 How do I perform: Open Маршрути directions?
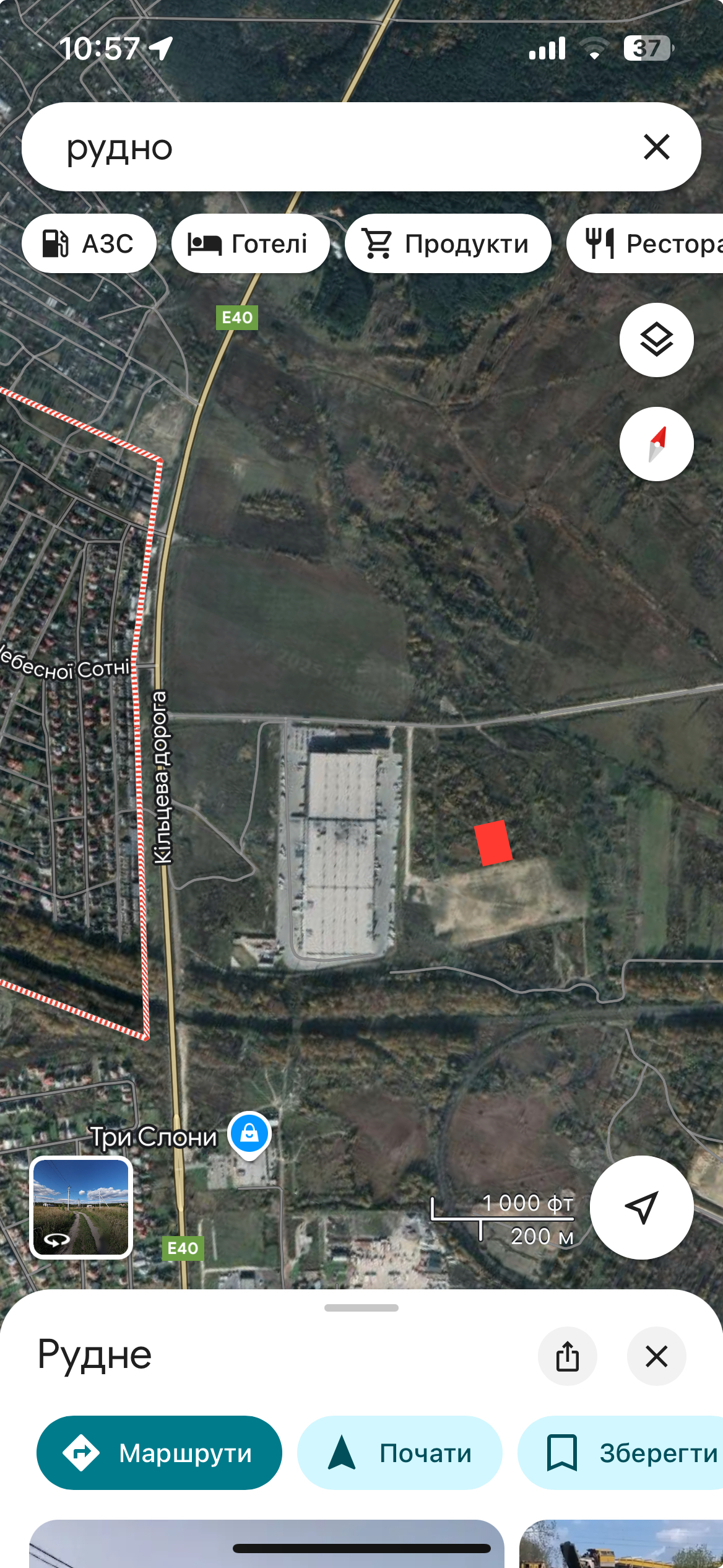(x=159, y=1453)
